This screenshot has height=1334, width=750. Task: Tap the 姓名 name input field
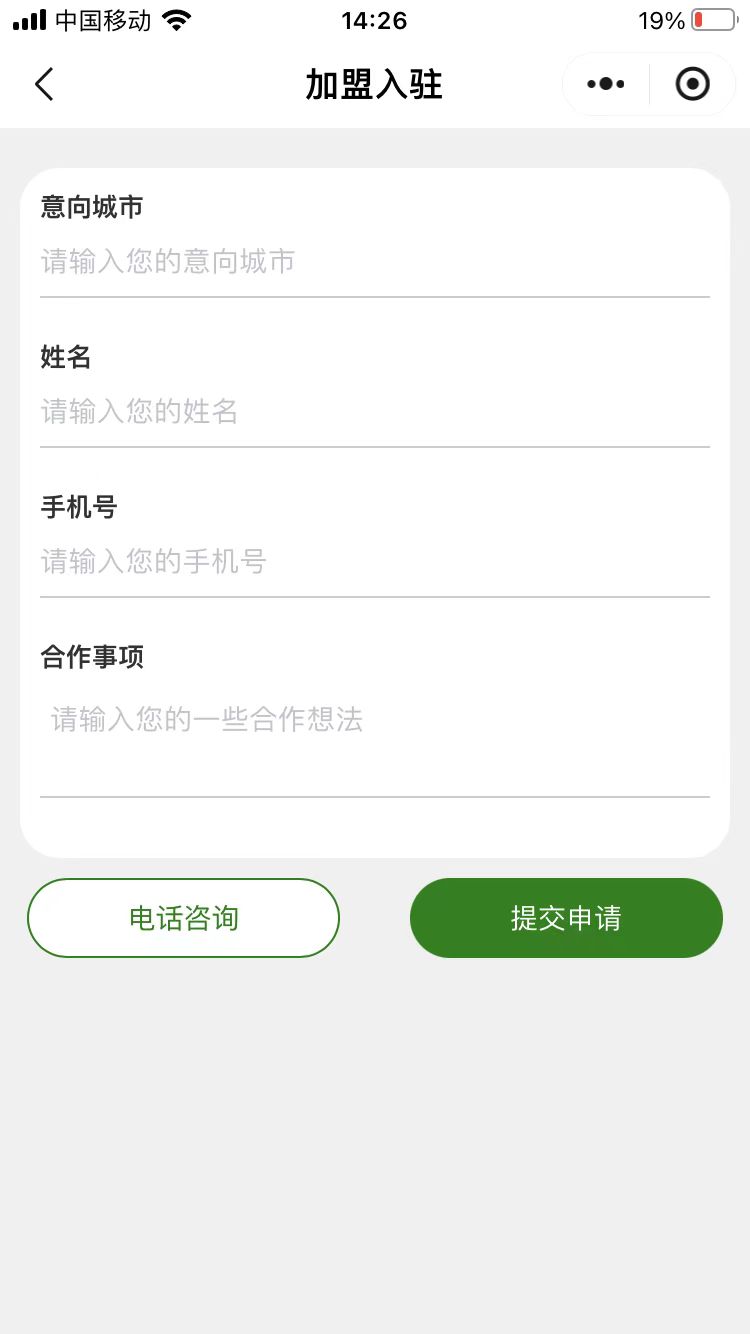point(375,411)
